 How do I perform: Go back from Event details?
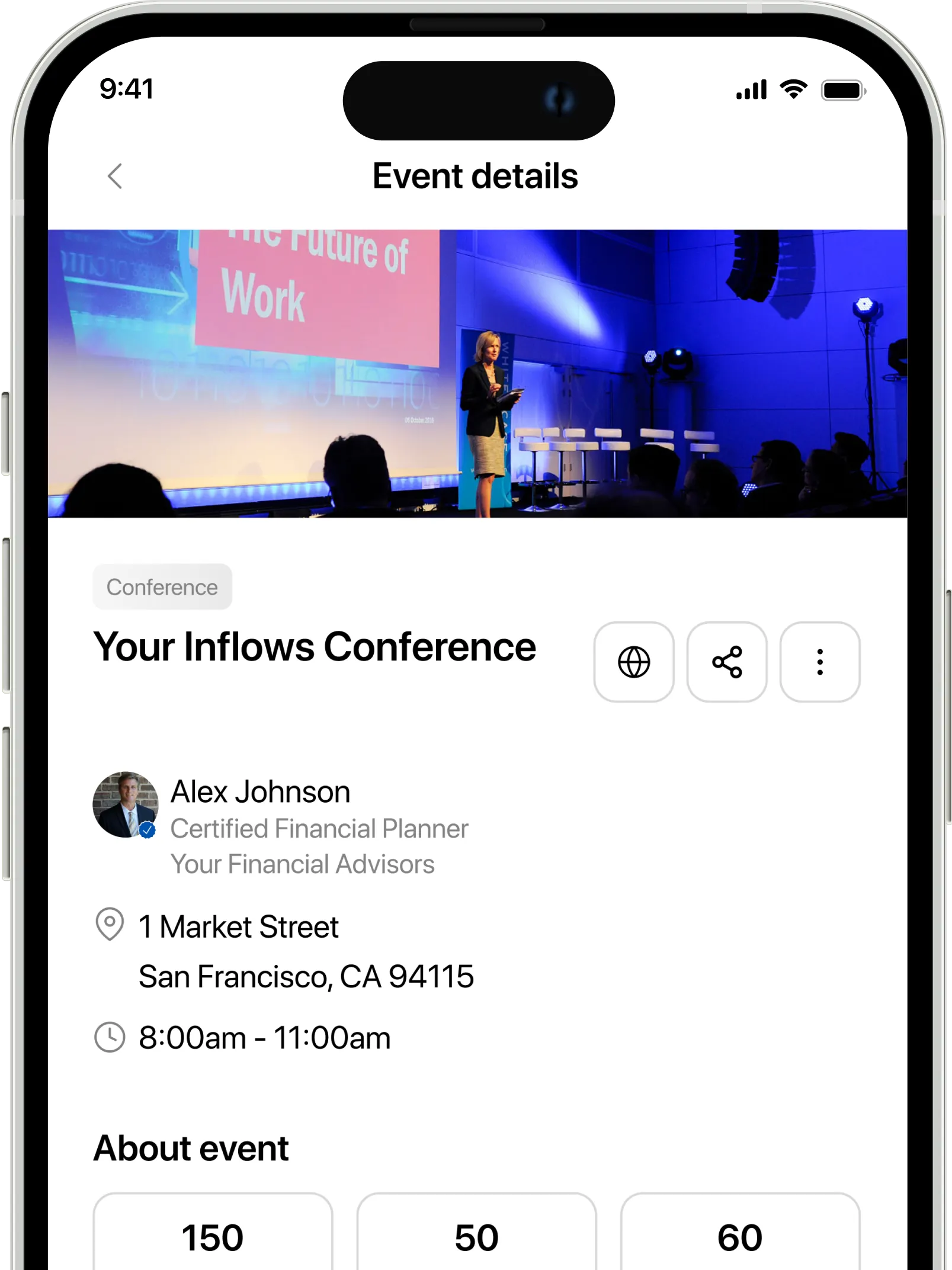click(x=115, y=176)
